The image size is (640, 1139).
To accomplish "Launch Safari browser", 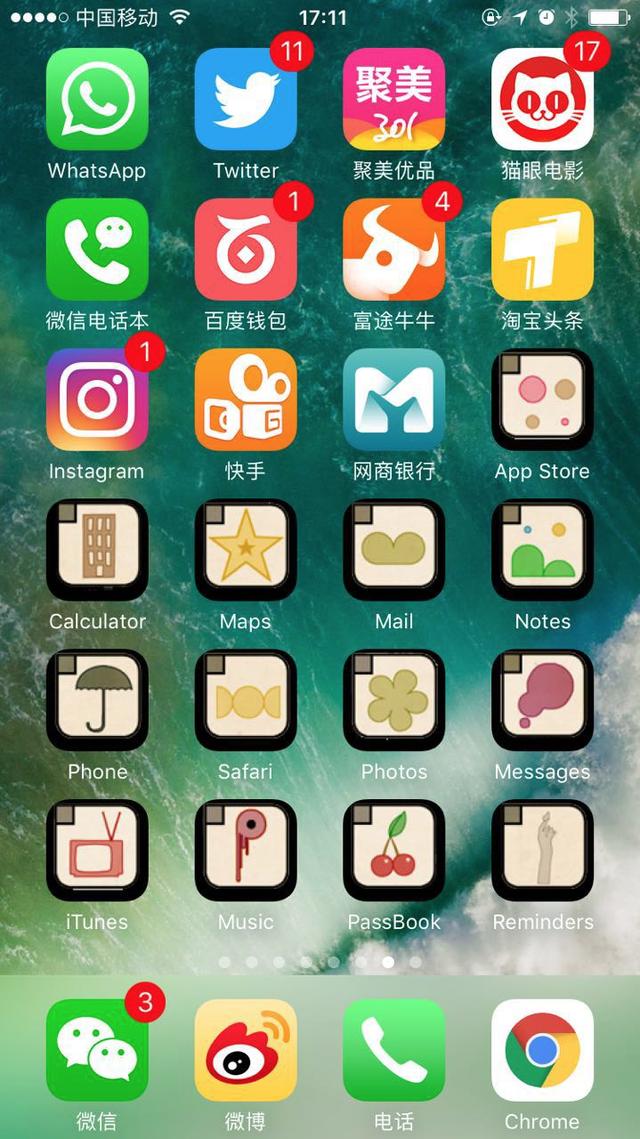I will 245,699.
